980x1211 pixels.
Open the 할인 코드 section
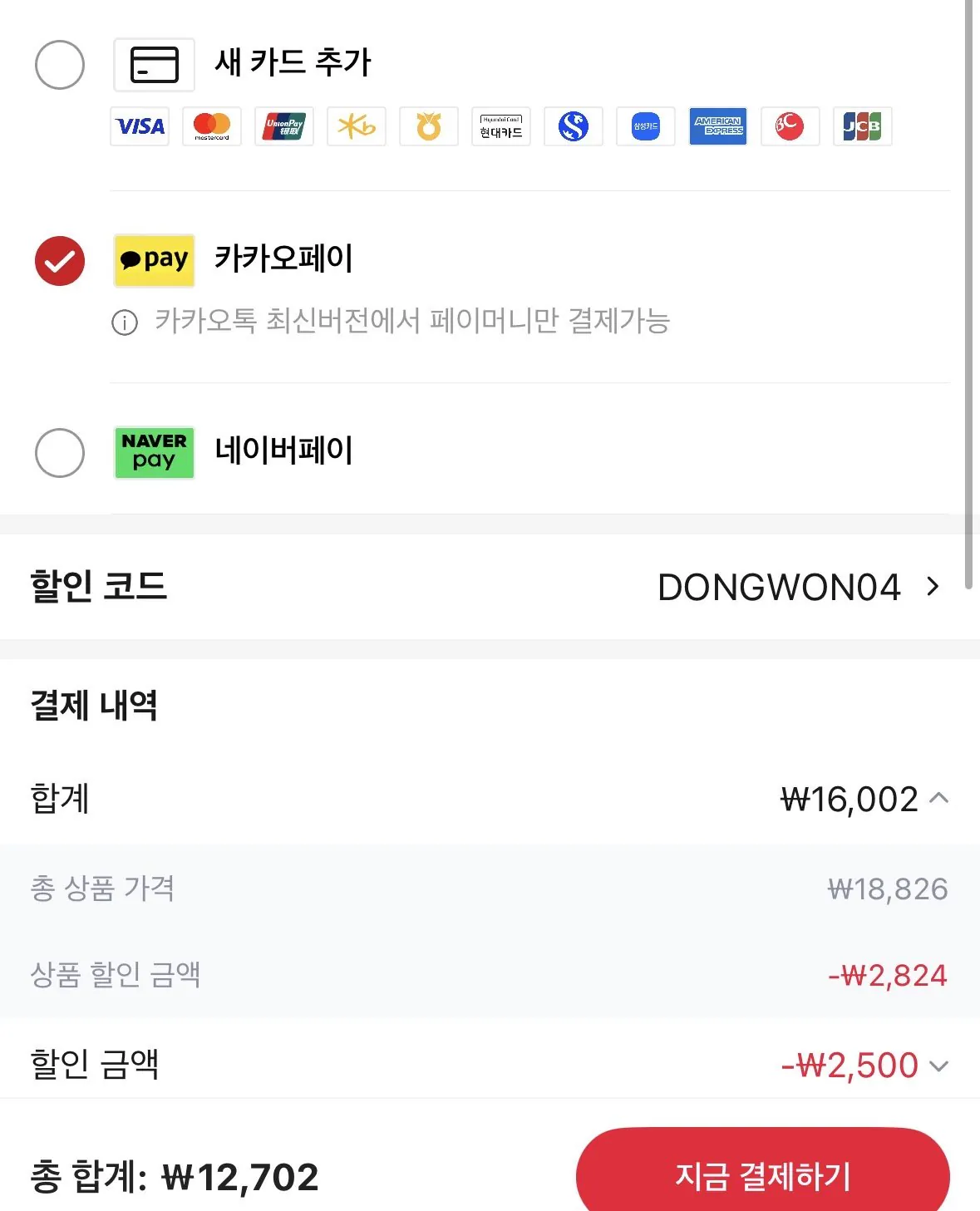[100, 588]
